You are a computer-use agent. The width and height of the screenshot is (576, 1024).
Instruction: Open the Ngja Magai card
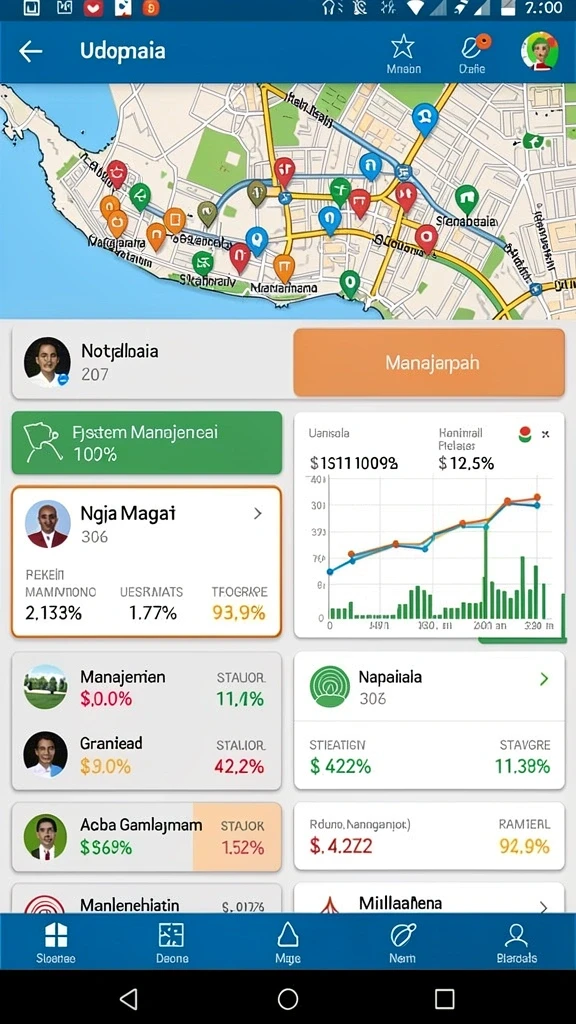(x=147, y=562)
